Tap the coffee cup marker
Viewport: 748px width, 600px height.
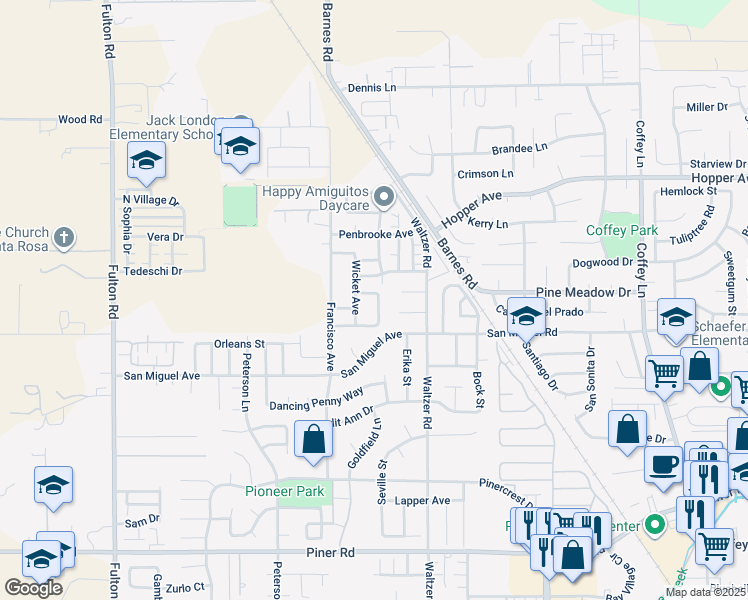point(663,469)
